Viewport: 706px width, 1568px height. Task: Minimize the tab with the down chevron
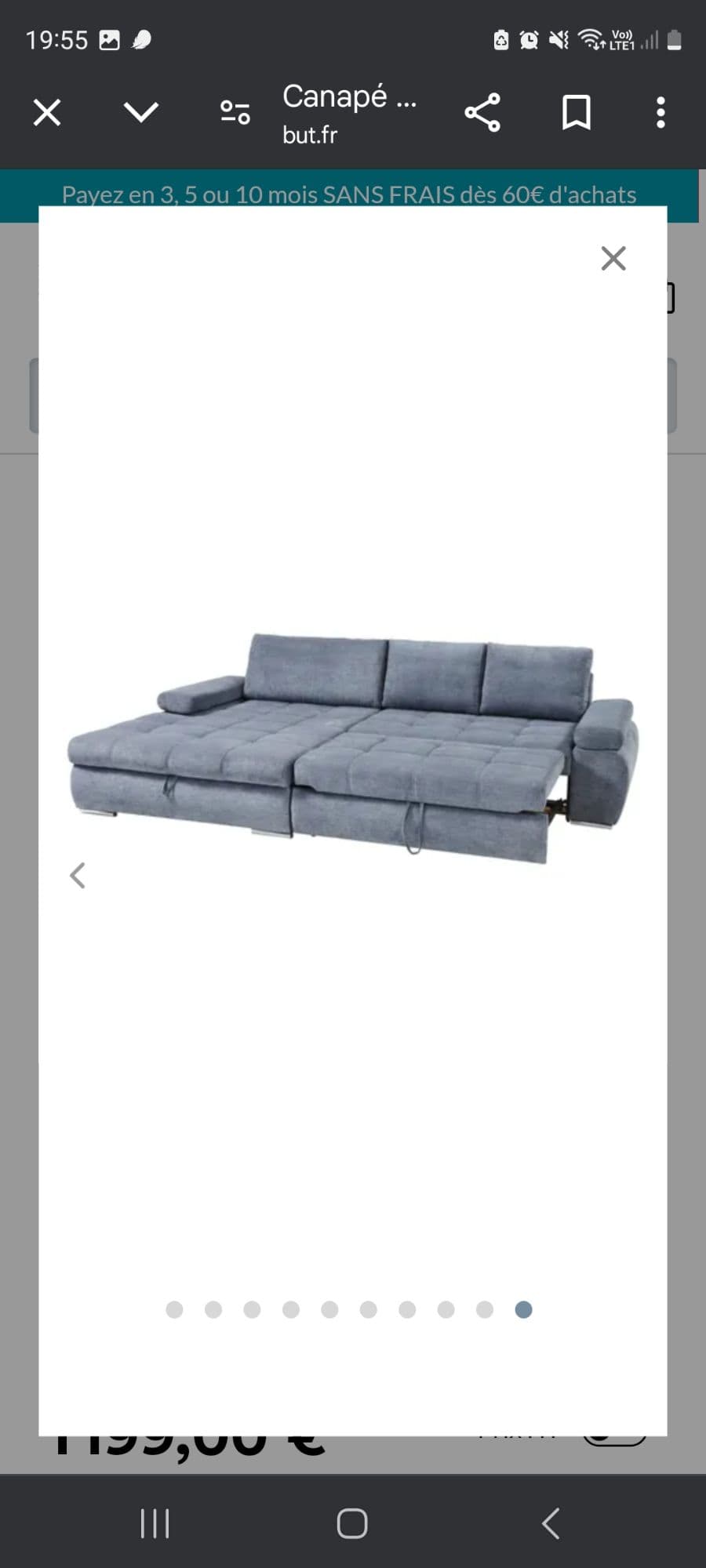pyautogui.click(x=141, y=113)
